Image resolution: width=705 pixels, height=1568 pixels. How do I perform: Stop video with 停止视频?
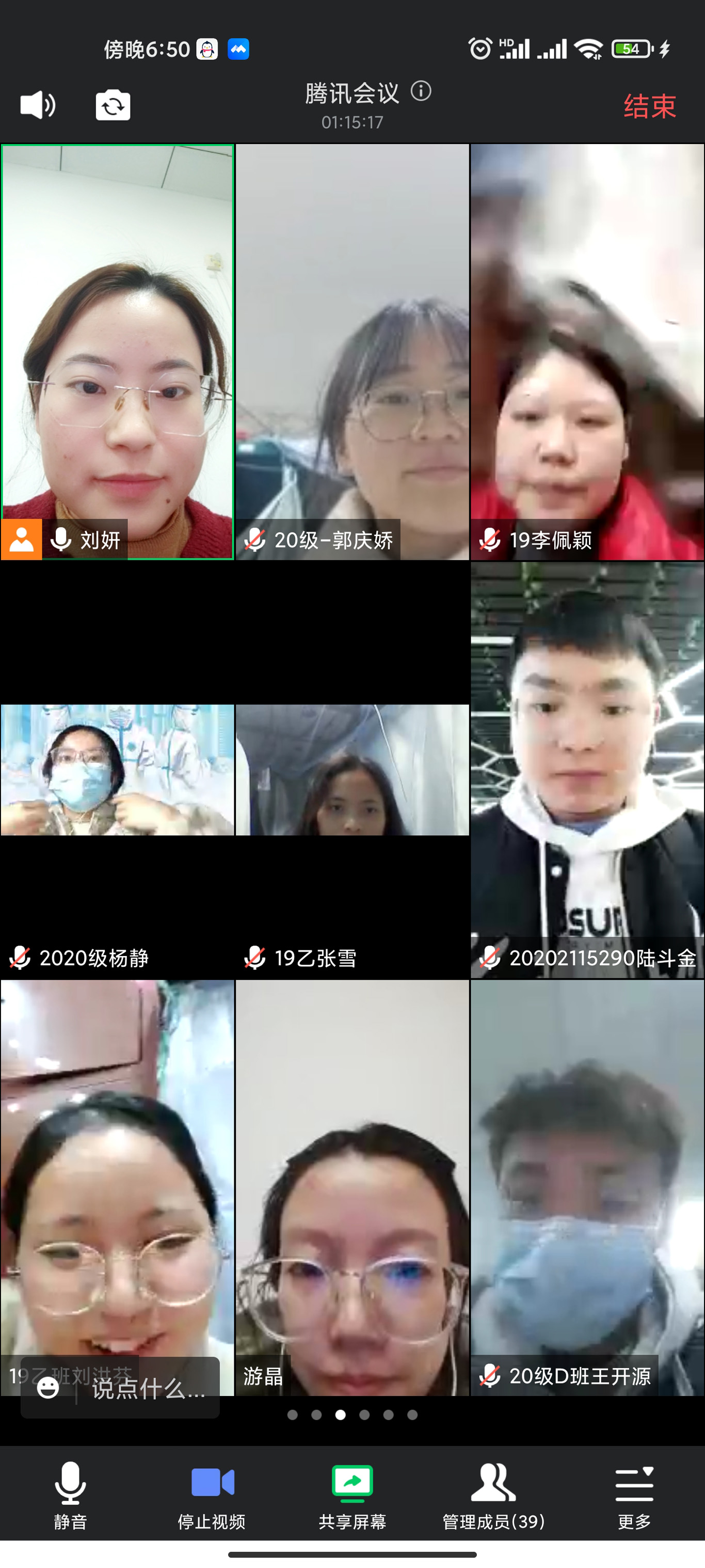tap(211, 1495)
